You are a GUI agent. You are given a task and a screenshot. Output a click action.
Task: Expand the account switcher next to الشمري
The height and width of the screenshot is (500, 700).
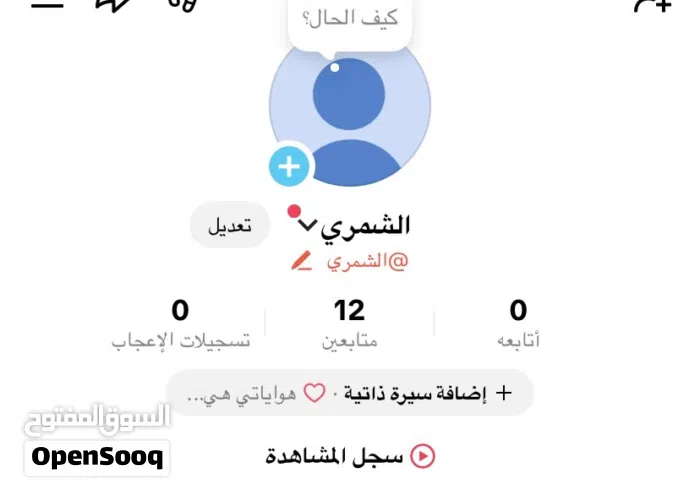308,227
